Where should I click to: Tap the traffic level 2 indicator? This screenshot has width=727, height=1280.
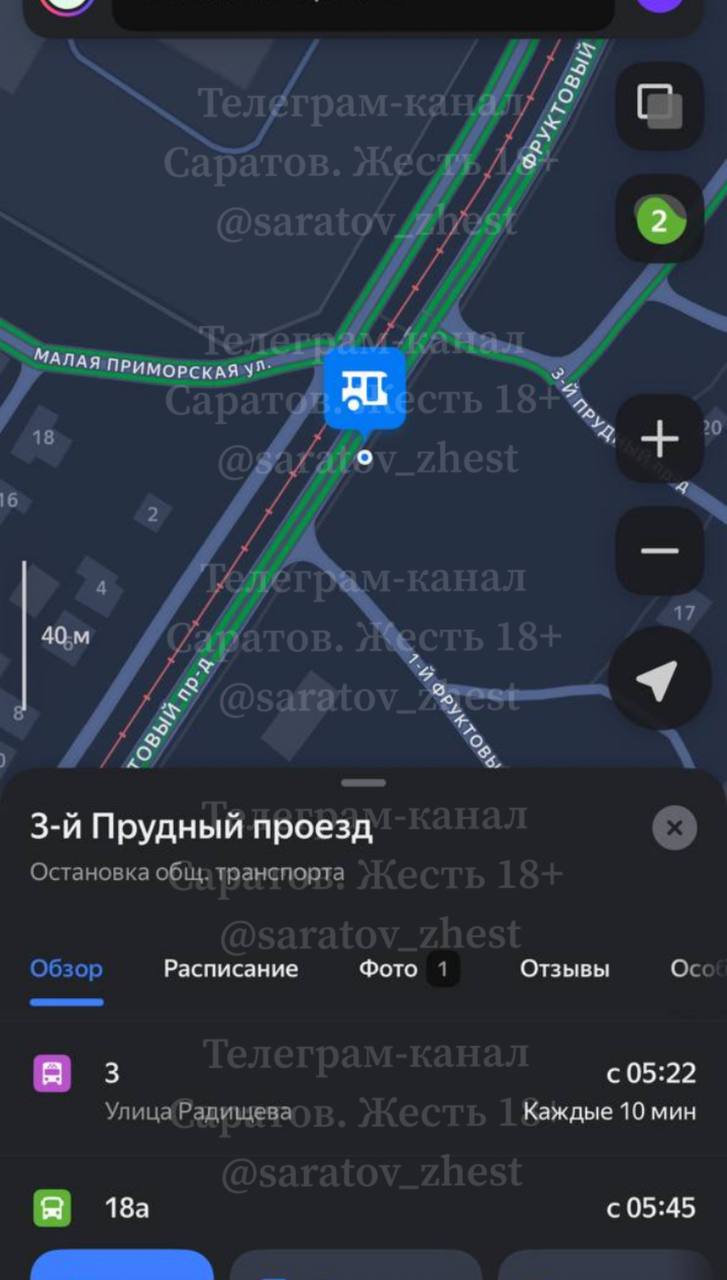[659, 220]
